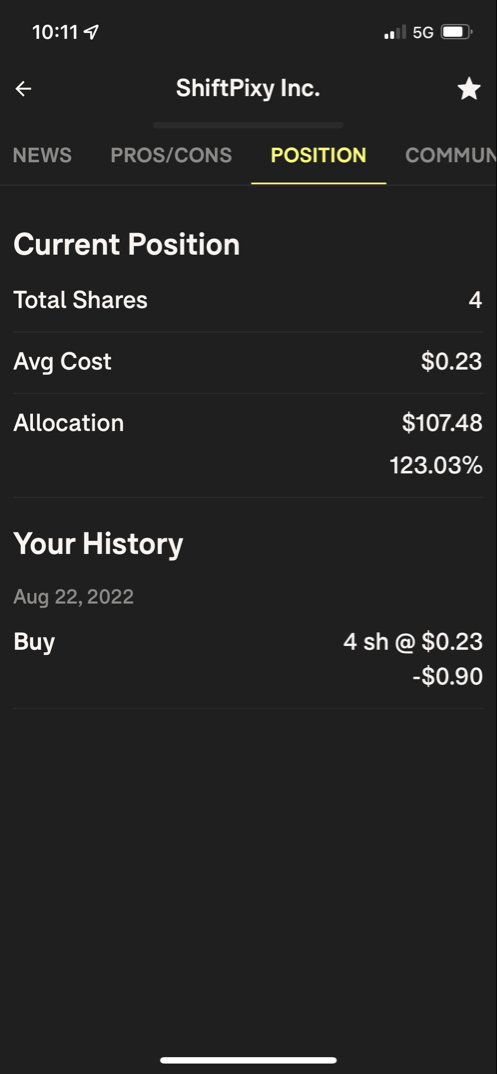This screenshot has height=1074, width=497.
Task: Switch to the News tab
Action: [x=42, y=155]
